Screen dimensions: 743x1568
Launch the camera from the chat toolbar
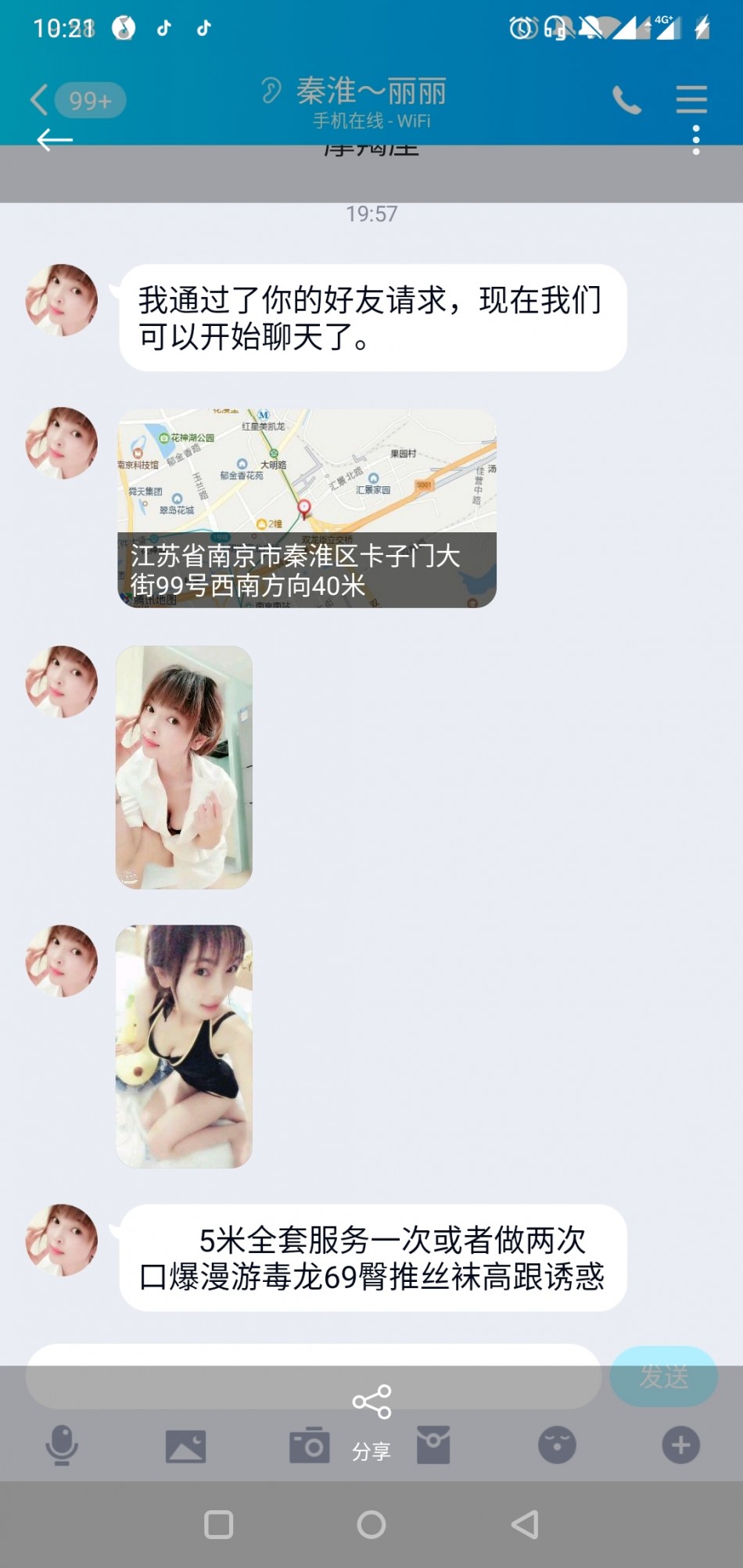coord(309,1446)
